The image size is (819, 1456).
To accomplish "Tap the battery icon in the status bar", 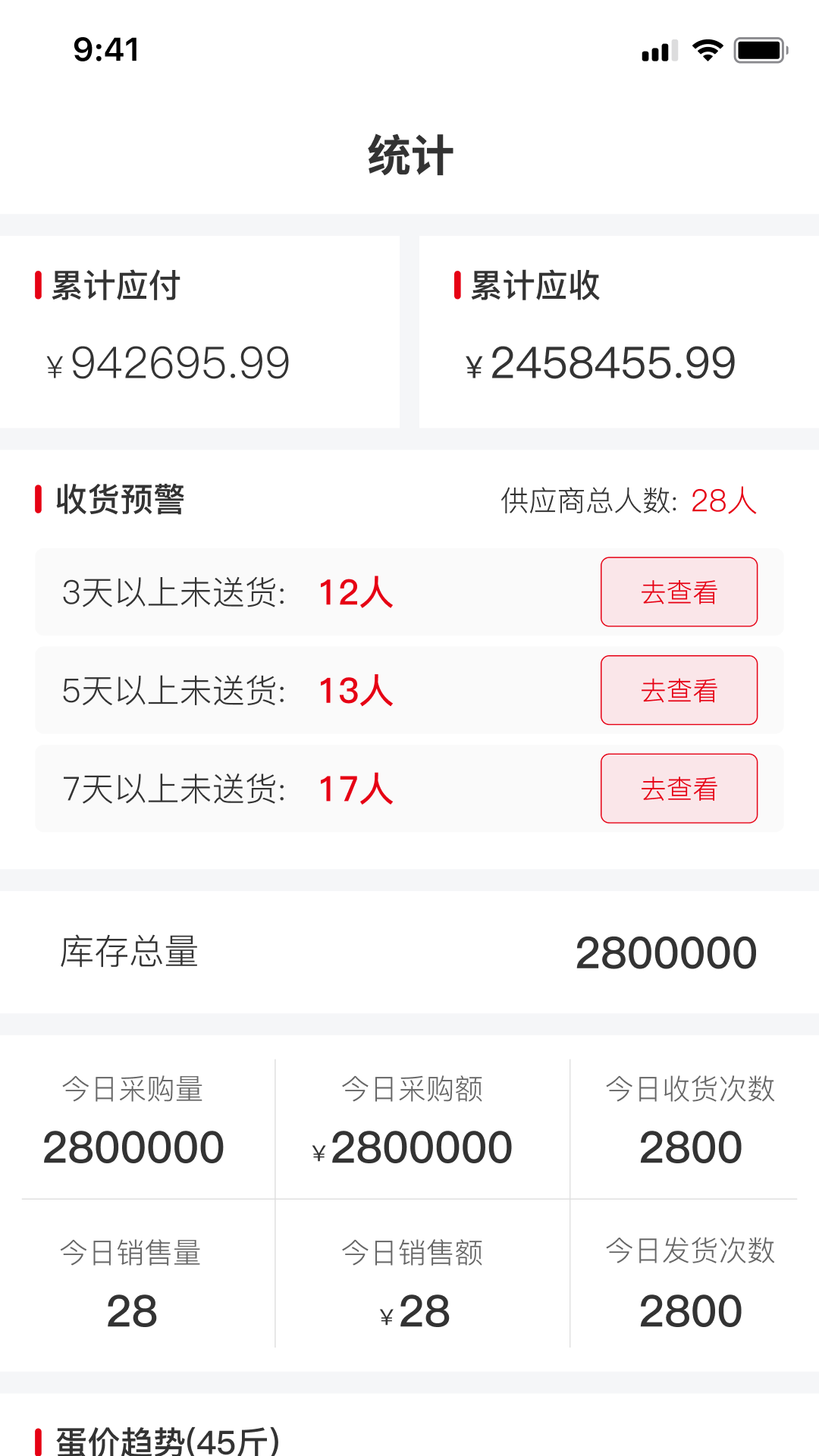I will point(761,49).
